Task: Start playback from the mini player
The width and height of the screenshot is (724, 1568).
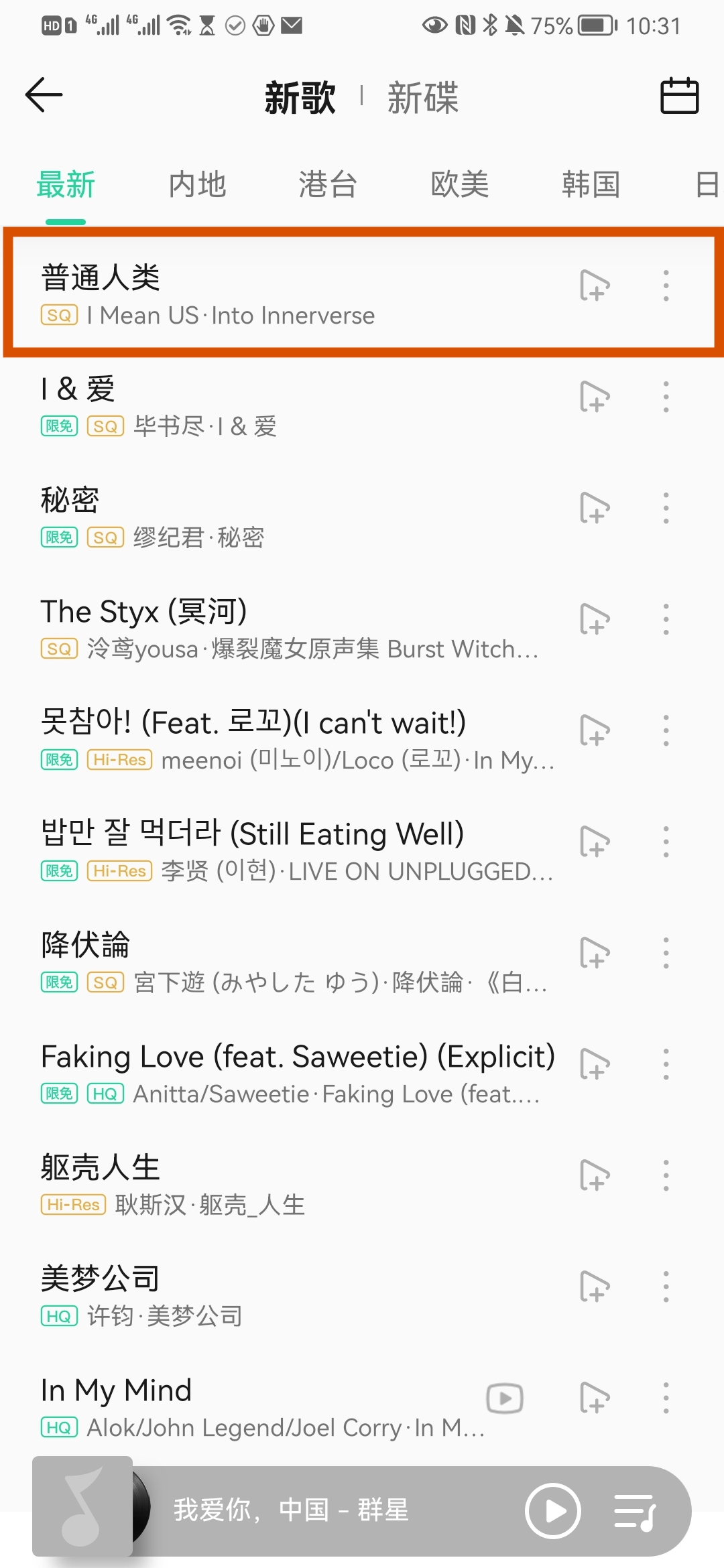Action: [553, 1511]
